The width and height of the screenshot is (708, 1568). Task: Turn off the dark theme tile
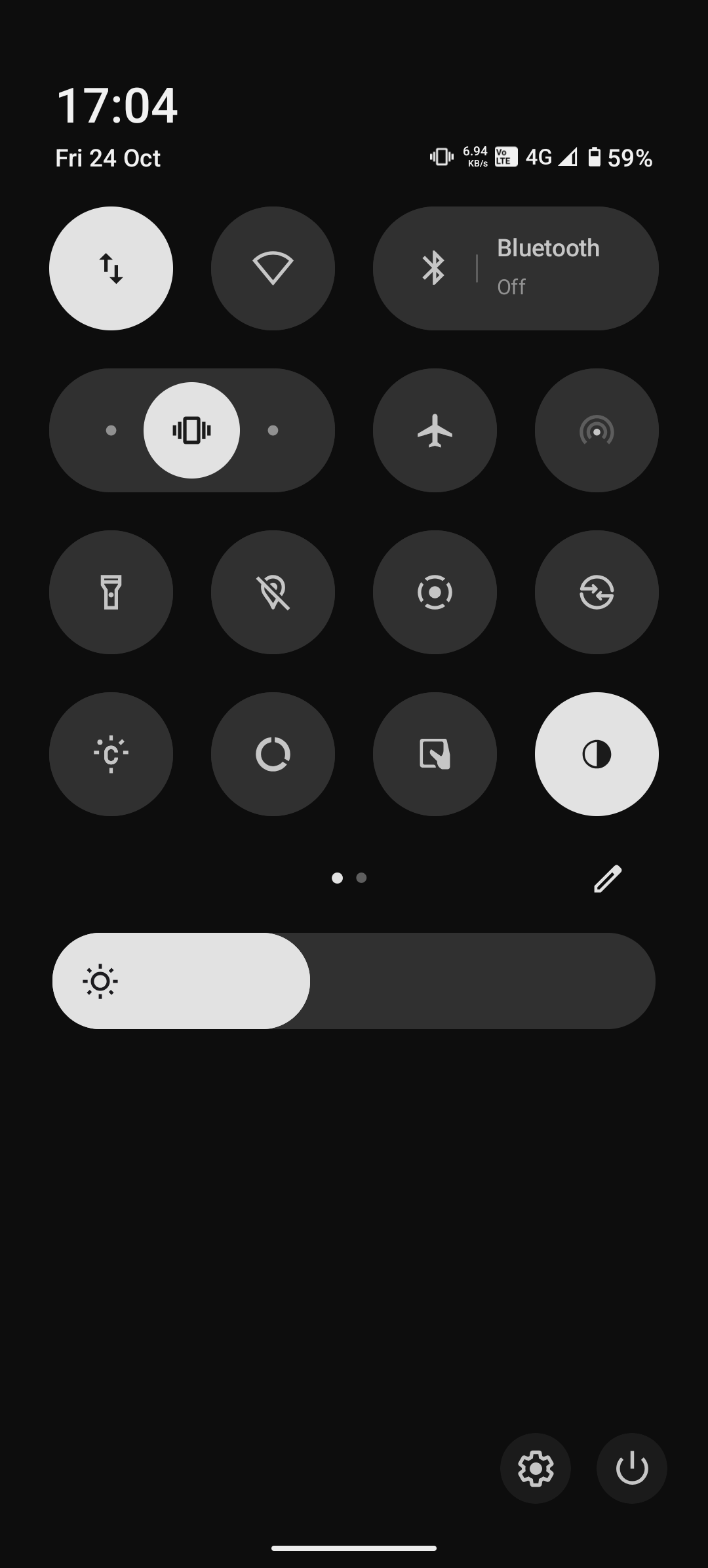click(x=597, y=754)
